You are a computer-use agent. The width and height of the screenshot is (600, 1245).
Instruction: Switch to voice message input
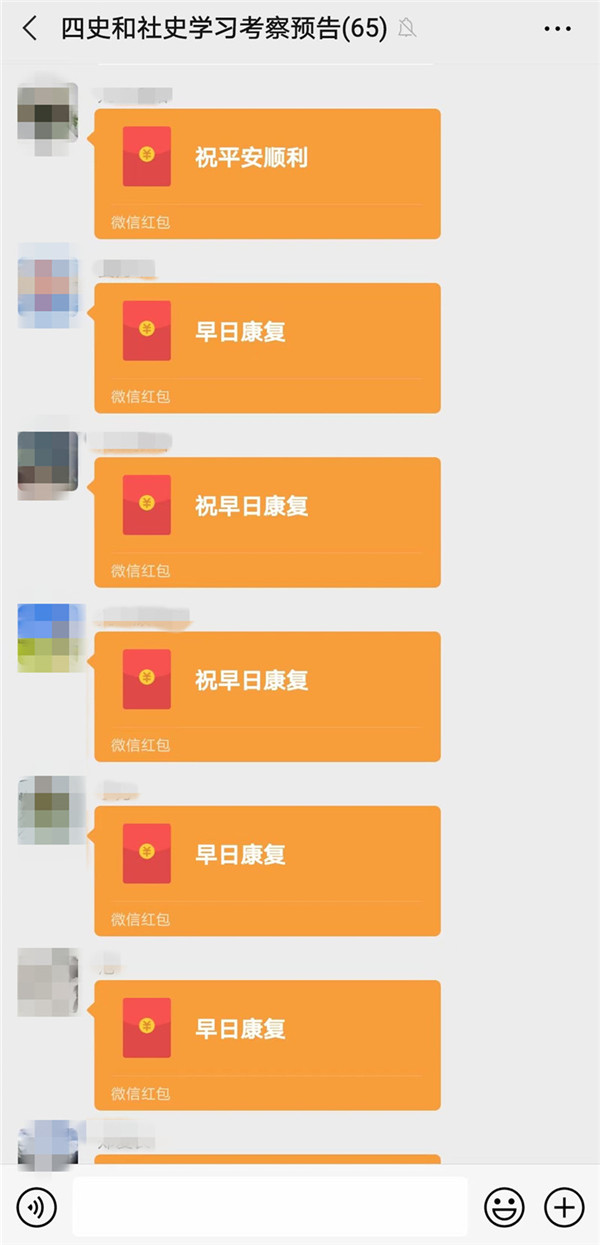point(37,1207)
